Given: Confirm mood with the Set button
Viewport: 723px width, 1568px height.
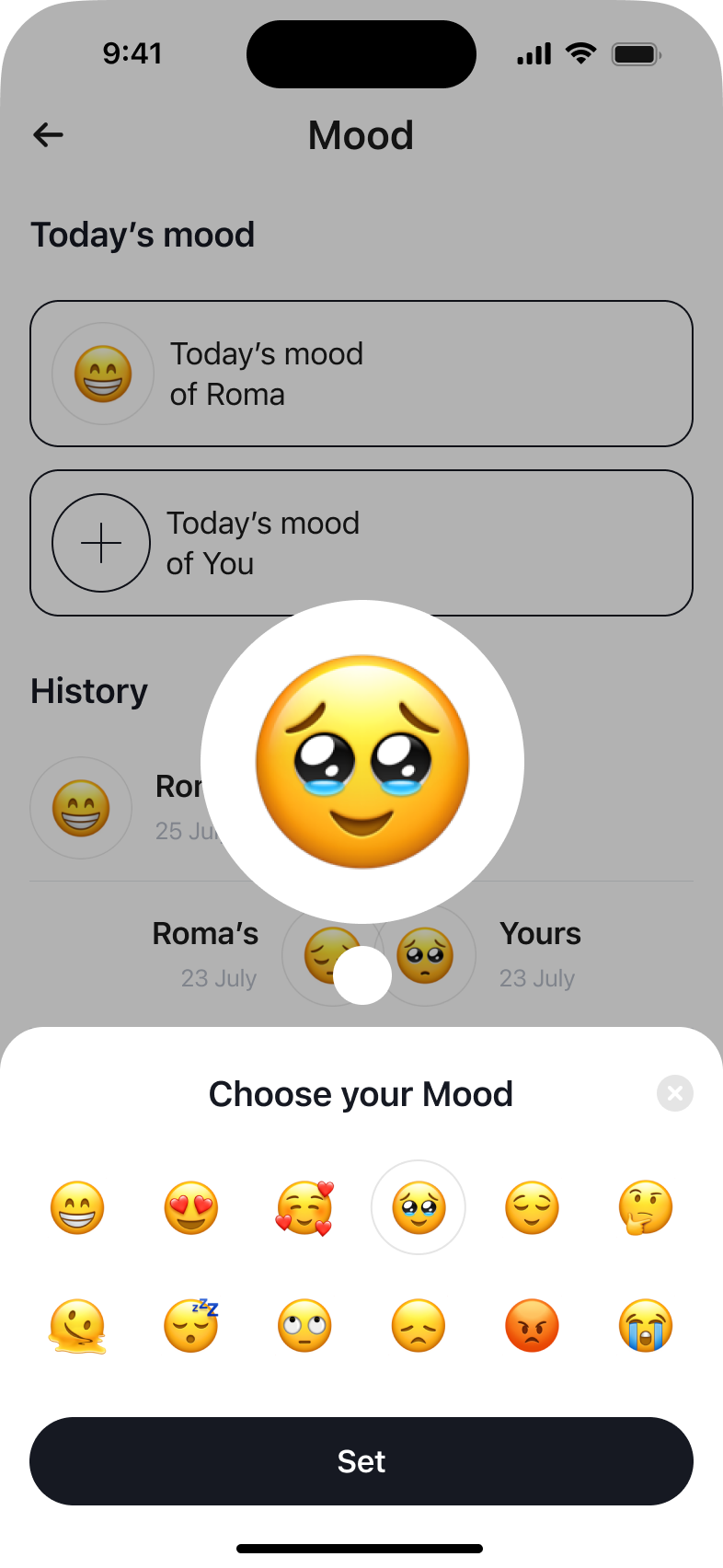Looking at the screenshot, I should click(361, 1461).
